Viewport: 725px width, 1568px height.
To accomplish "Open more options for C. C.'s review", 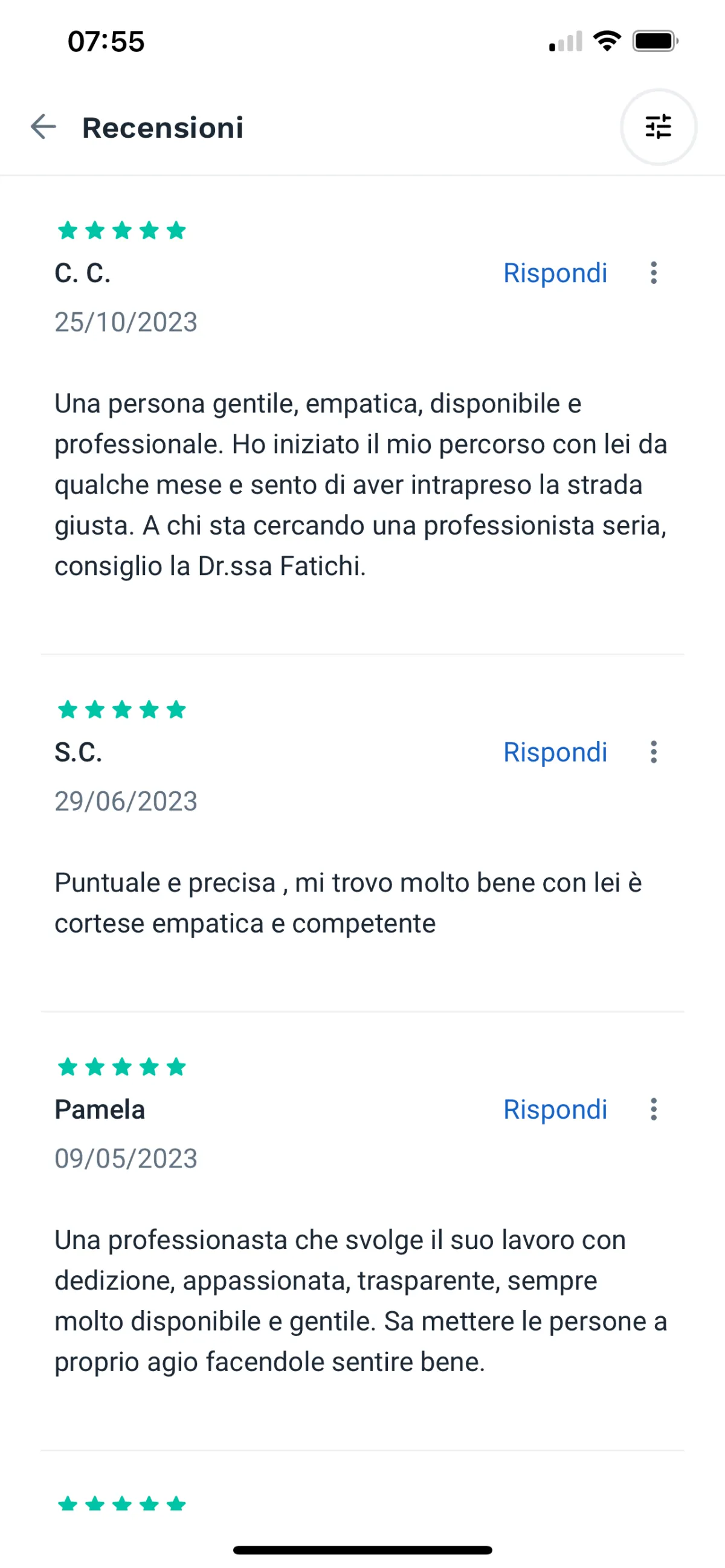I will [653, 273].
